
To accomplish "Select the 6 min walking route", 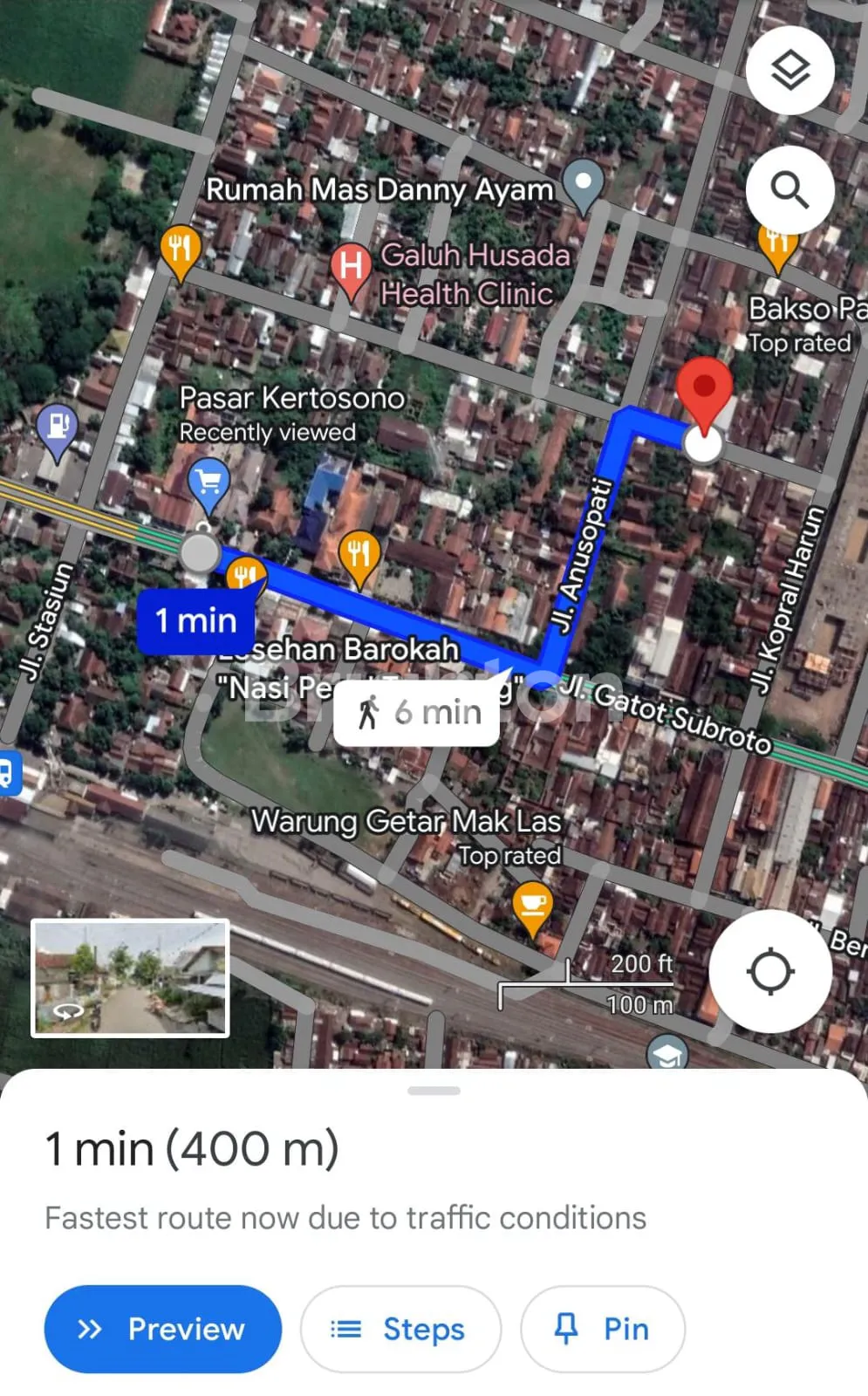I will (417, 712).
